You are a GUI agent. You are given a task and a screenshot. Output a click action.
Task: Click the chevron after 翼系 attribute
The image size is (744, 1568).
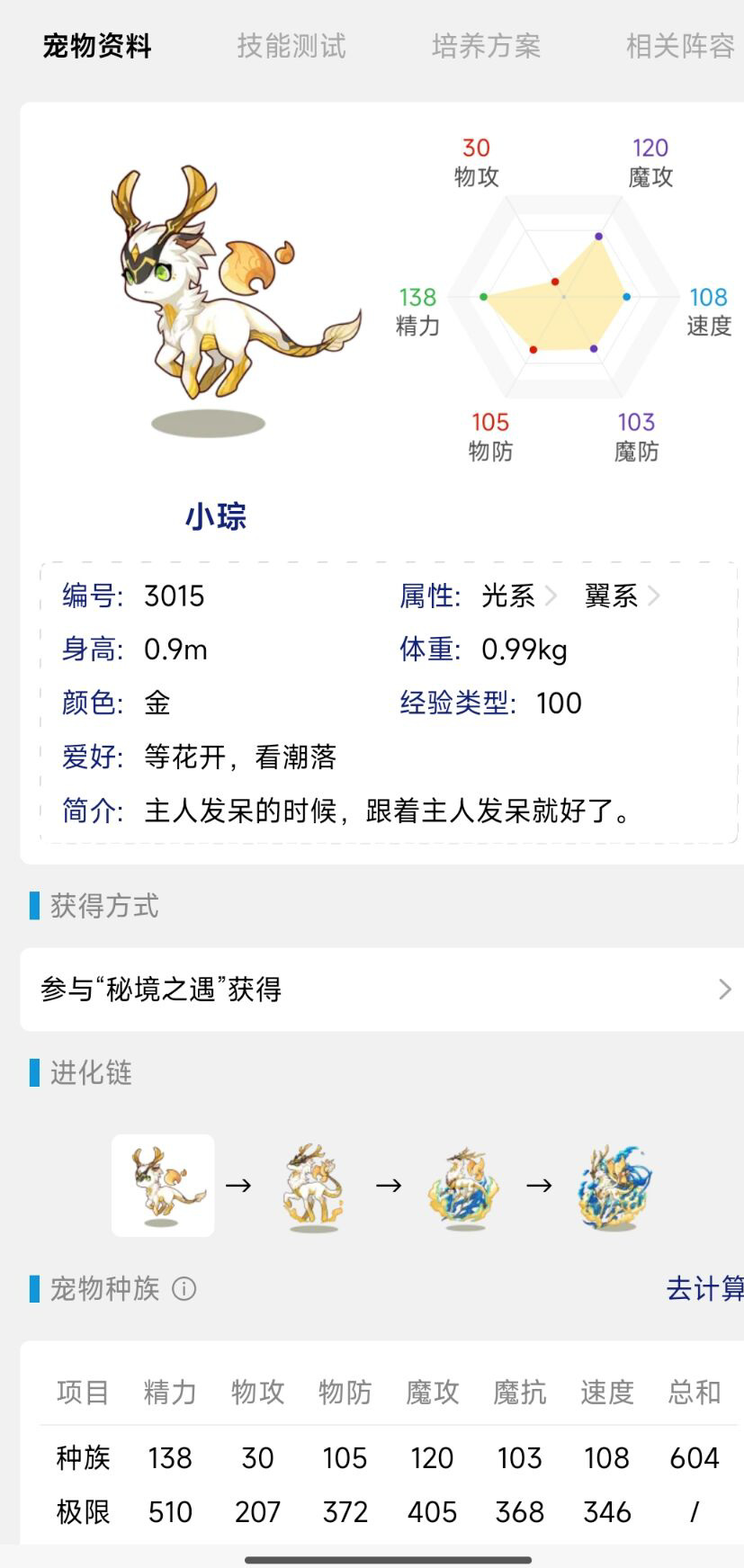pyautogui.click(x=654, y=596)
